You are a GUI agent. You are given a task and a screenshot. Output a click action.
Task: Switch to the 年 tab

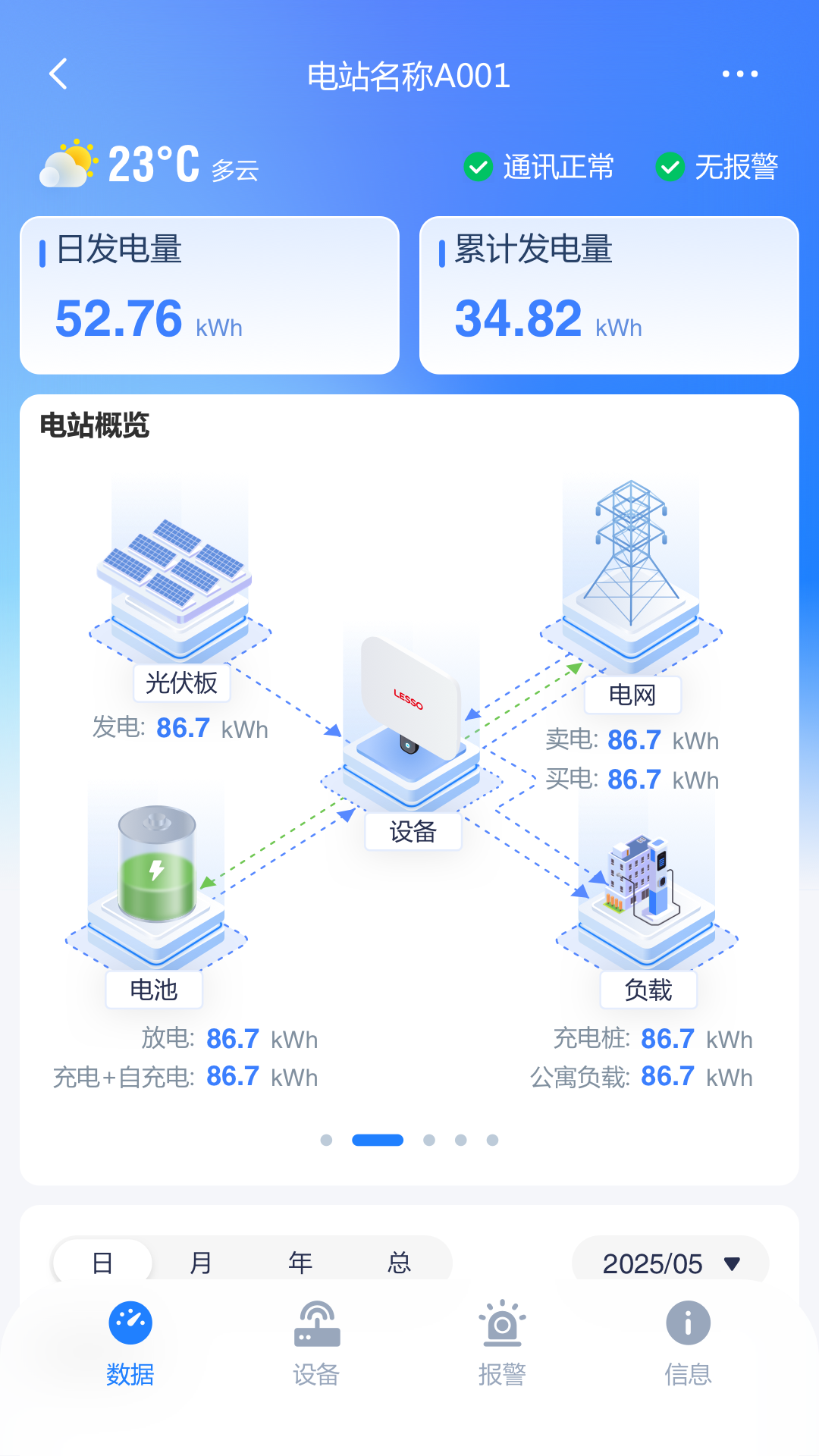[300, 1261]
